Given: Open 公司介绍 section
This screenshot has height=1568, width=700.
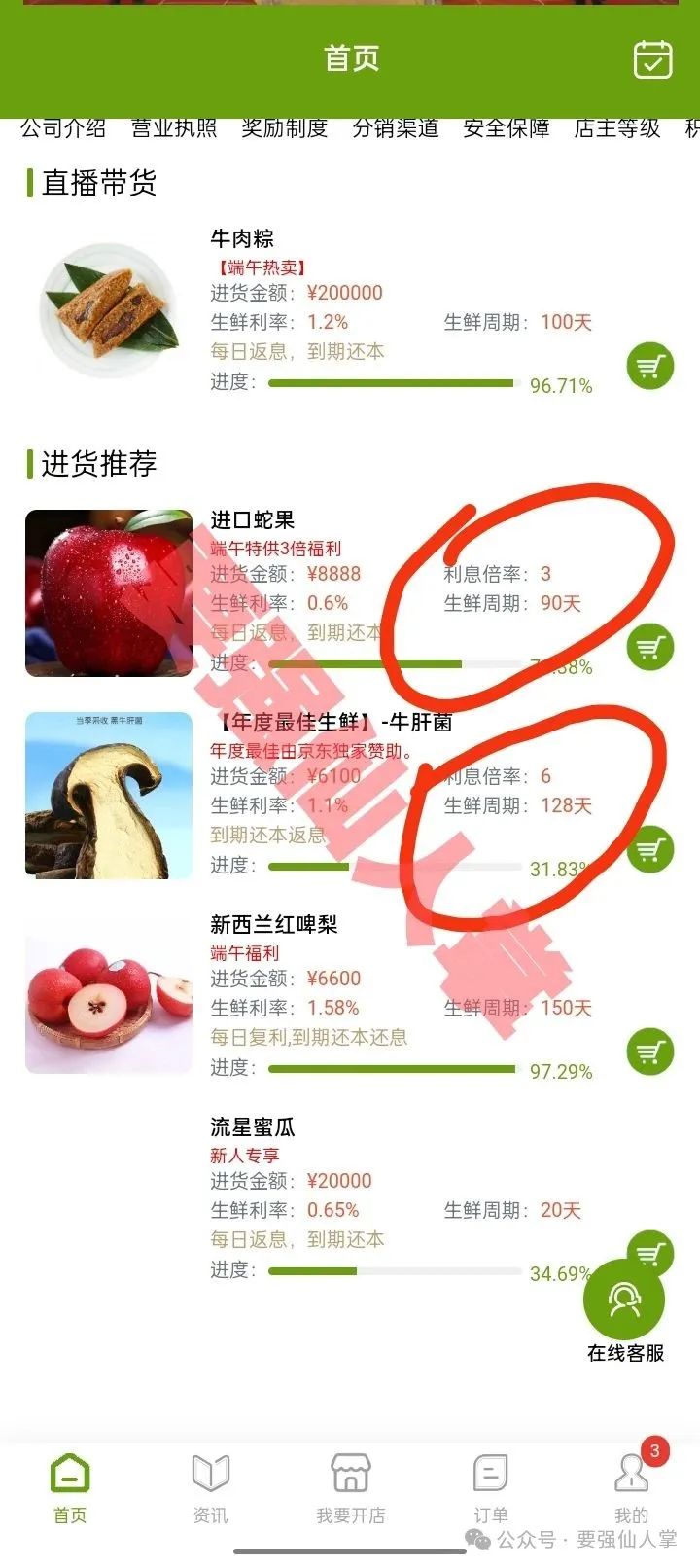Looking at the screenshot, I should pos(63,128).
